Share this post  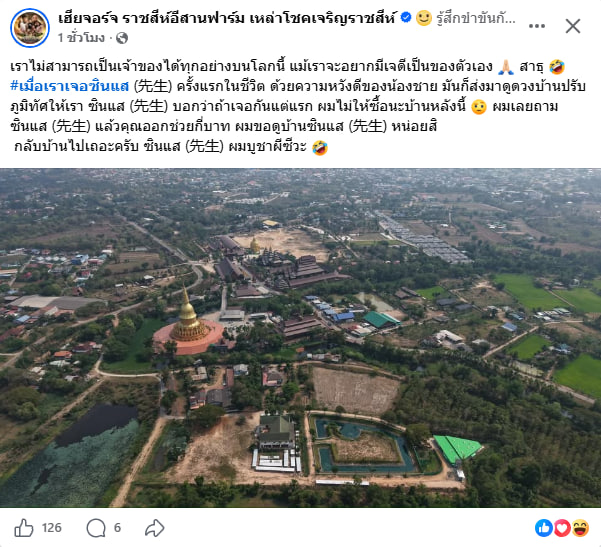pyautogui.click(x=154, y=527)
